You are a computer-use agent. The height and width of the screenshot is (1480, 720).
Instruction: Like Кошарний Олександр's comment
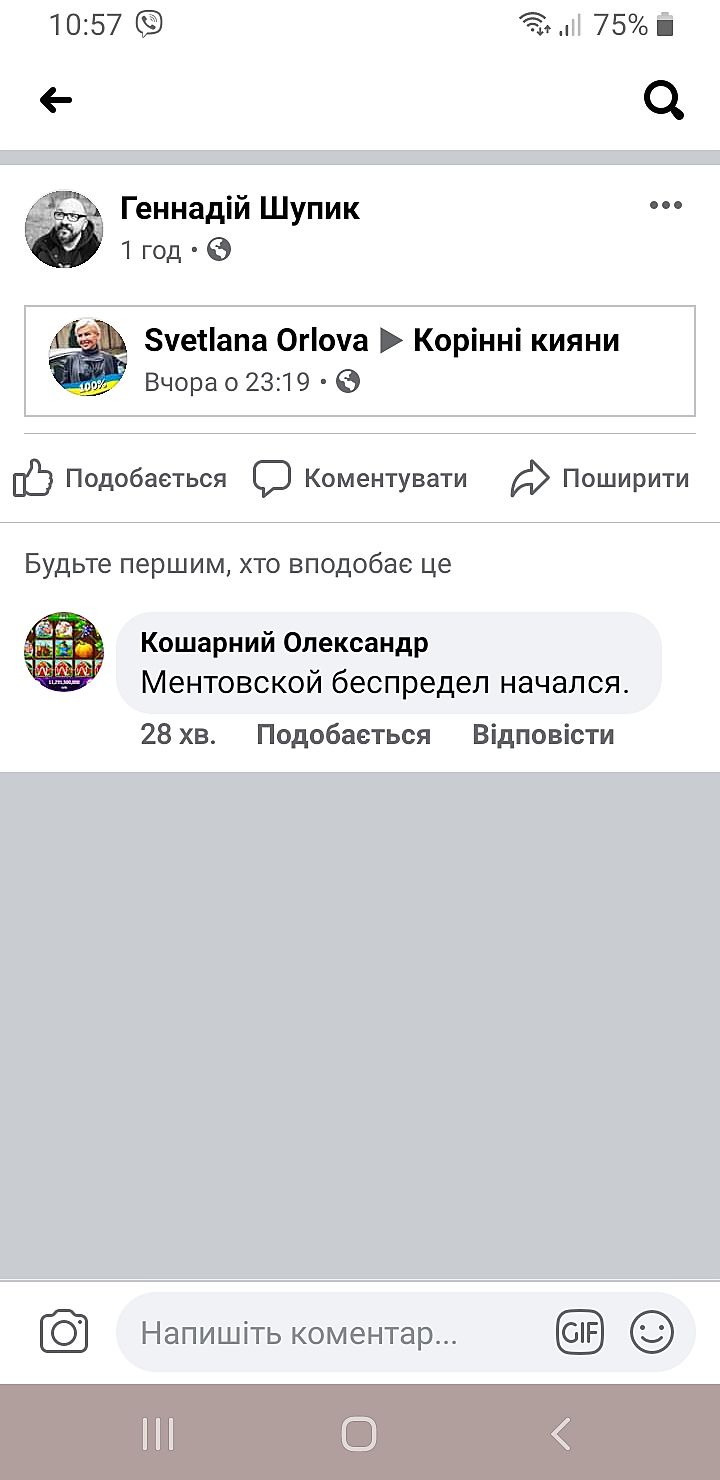coord(343,735)
